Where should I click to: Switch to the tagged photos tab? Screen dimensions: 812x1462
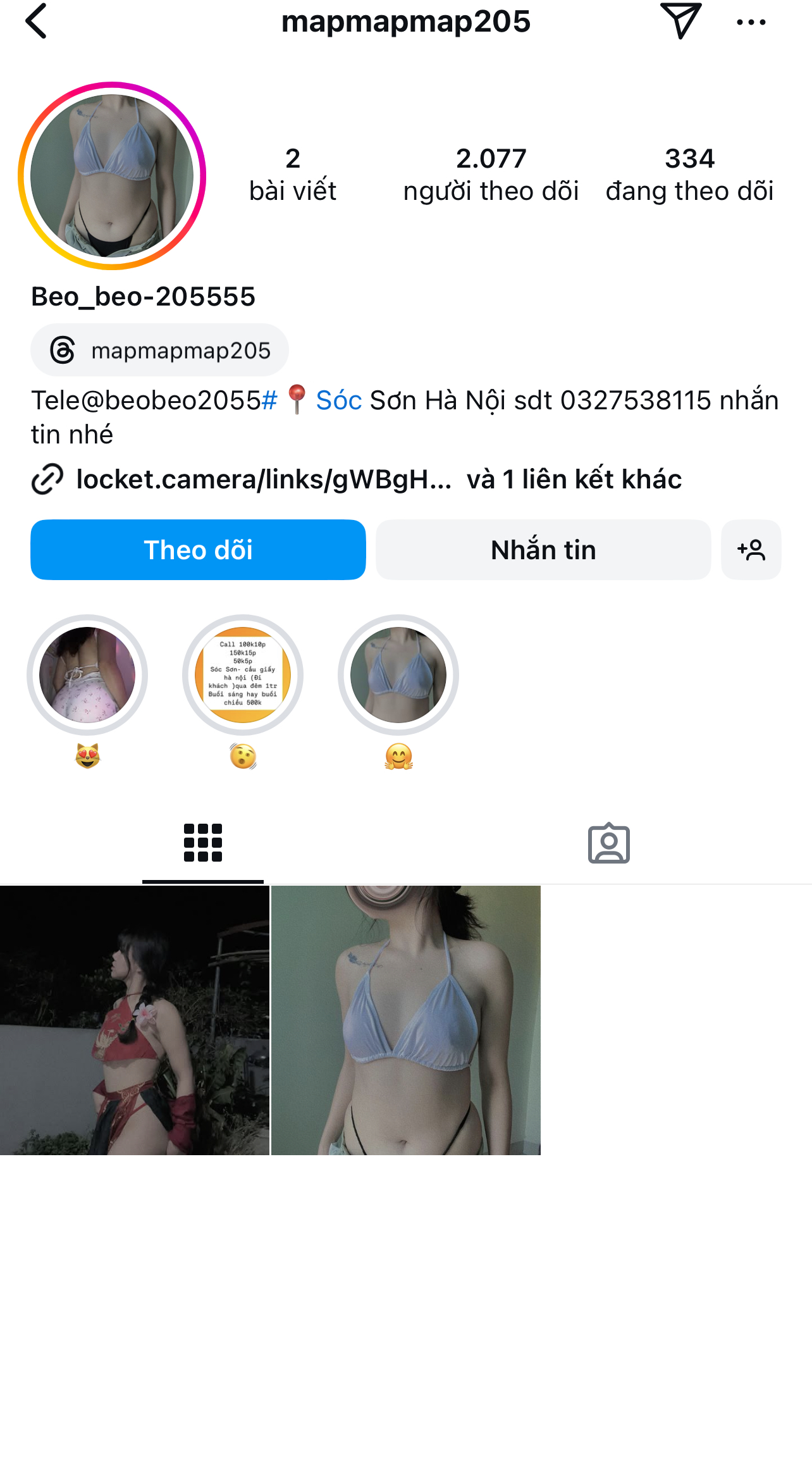pos(609,843)
